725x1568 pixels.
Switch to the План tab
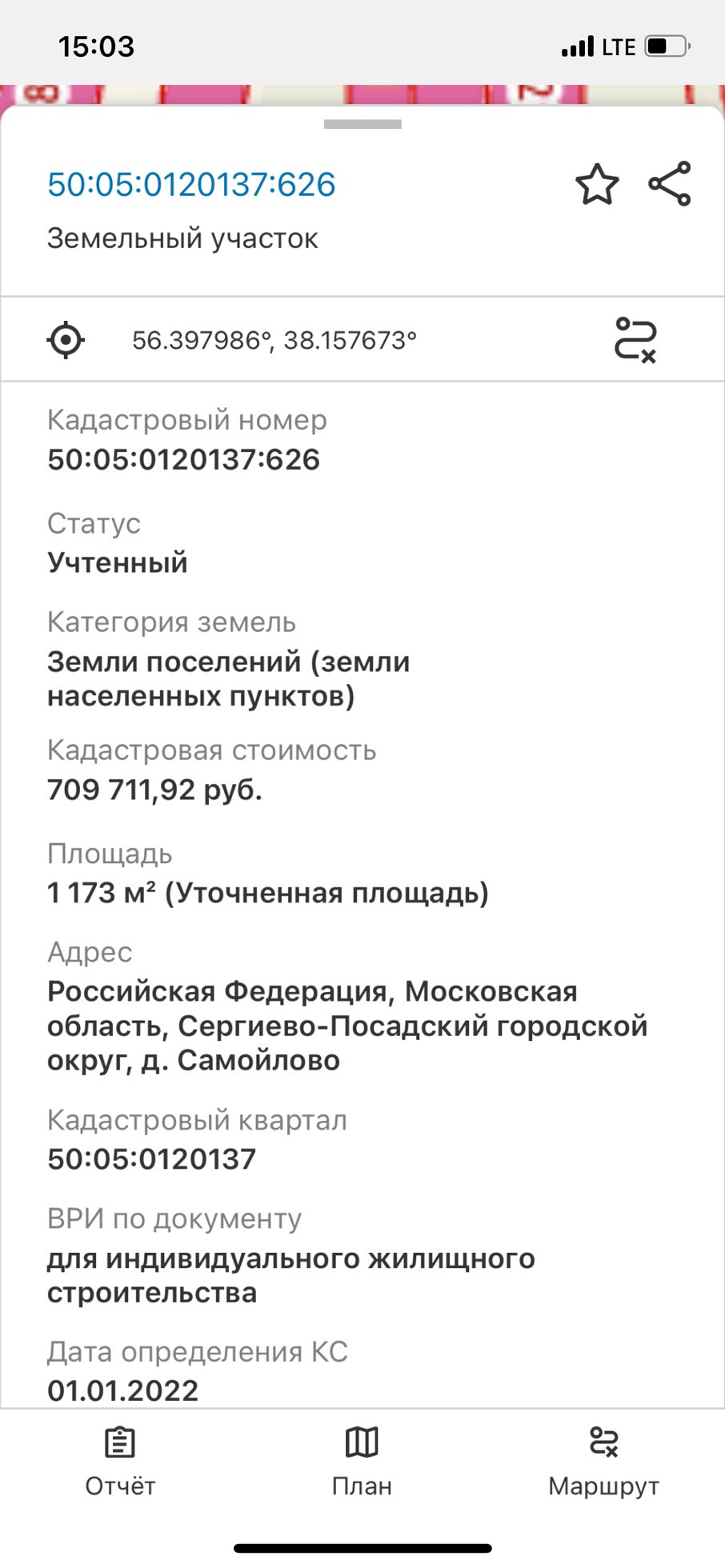click(362, 1463)
